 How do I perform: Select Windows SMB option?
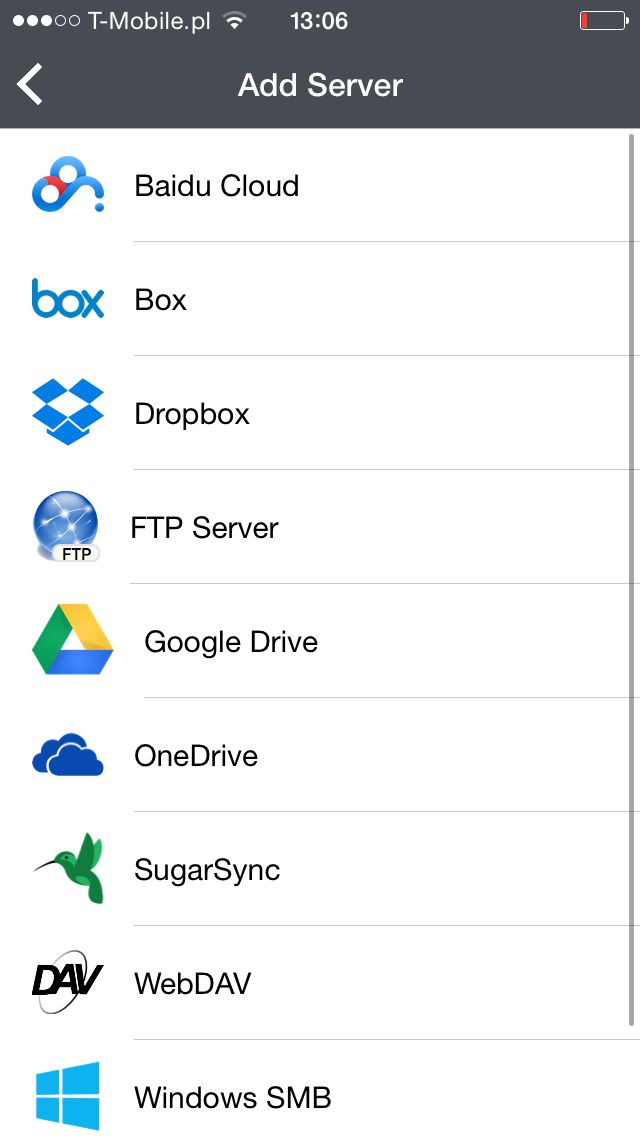tap(320, 1087)
